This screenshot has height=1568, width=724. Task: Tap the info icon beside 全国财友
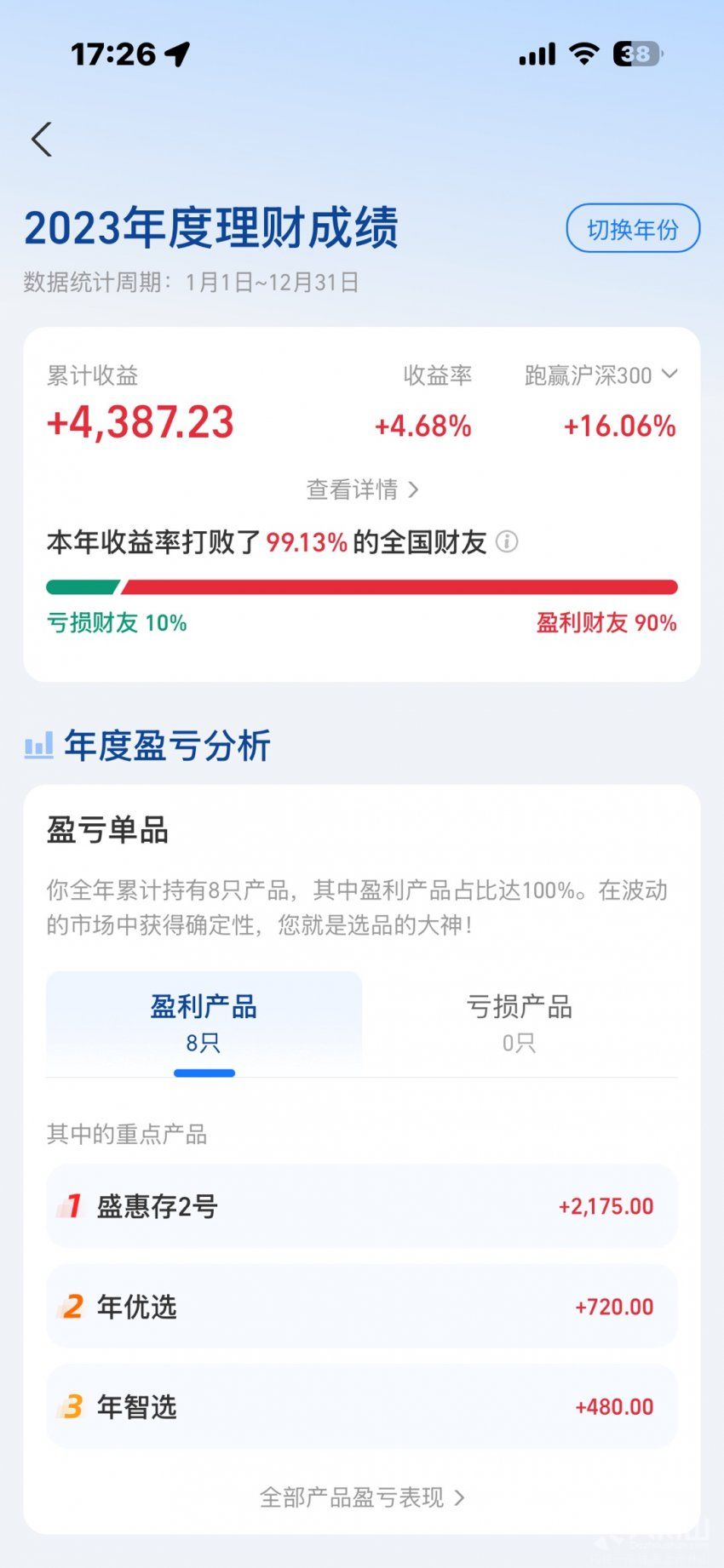click(x=507, y=541)
